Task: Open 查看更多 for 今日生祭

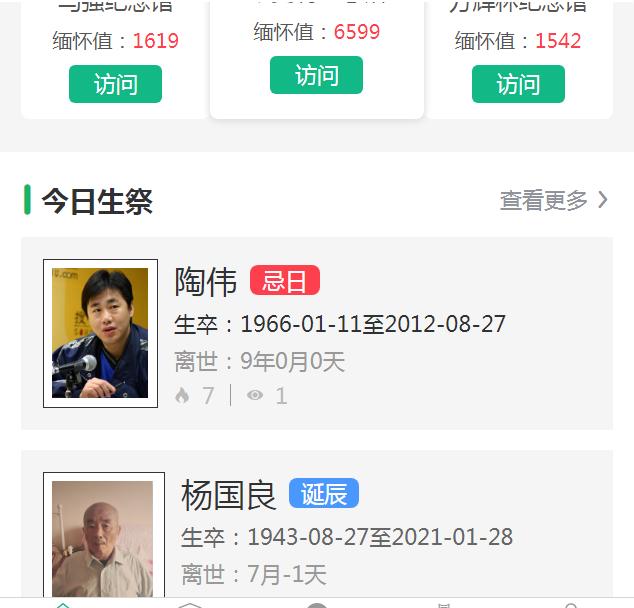Action: pyautogui.click(x=553, y=201)
